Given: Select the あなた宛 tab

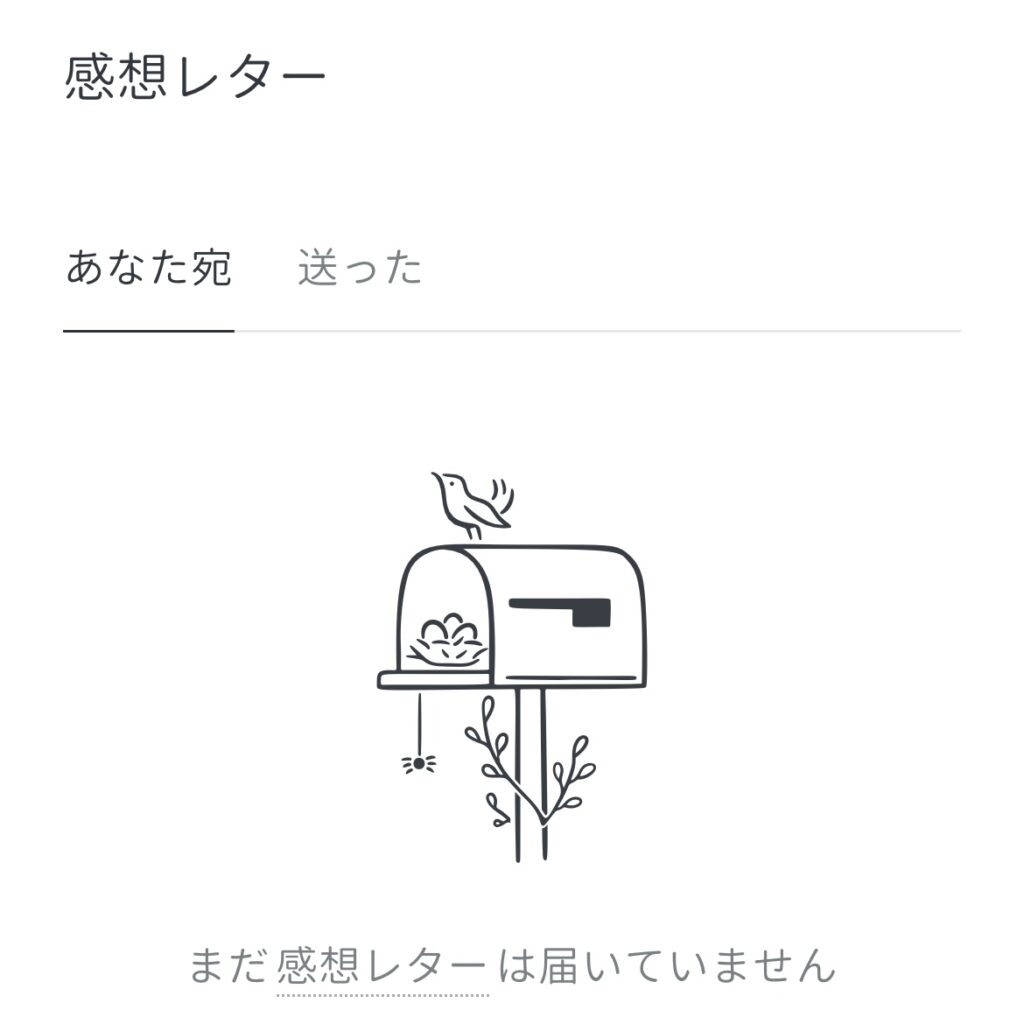Looking at the screenshot, I should 148,270.
